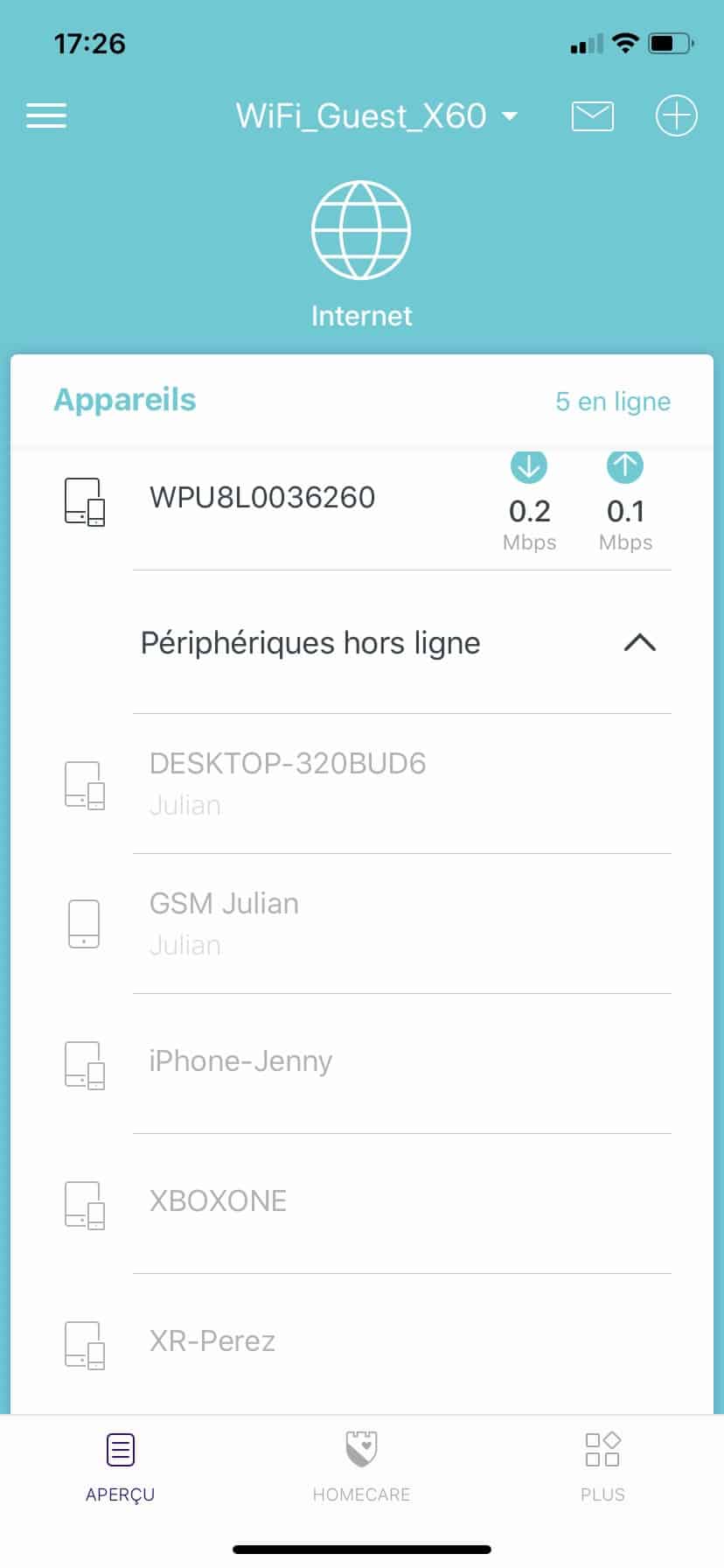View the iPhone-Jenny device
This screenshot has width=724, height=1568.
click(x=241, y=1062)
